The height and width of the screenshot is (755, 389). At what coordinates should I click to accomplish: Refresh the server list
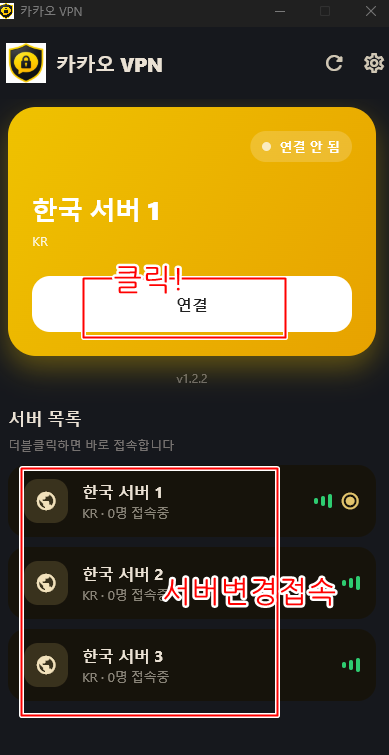(x=334, y=64)
